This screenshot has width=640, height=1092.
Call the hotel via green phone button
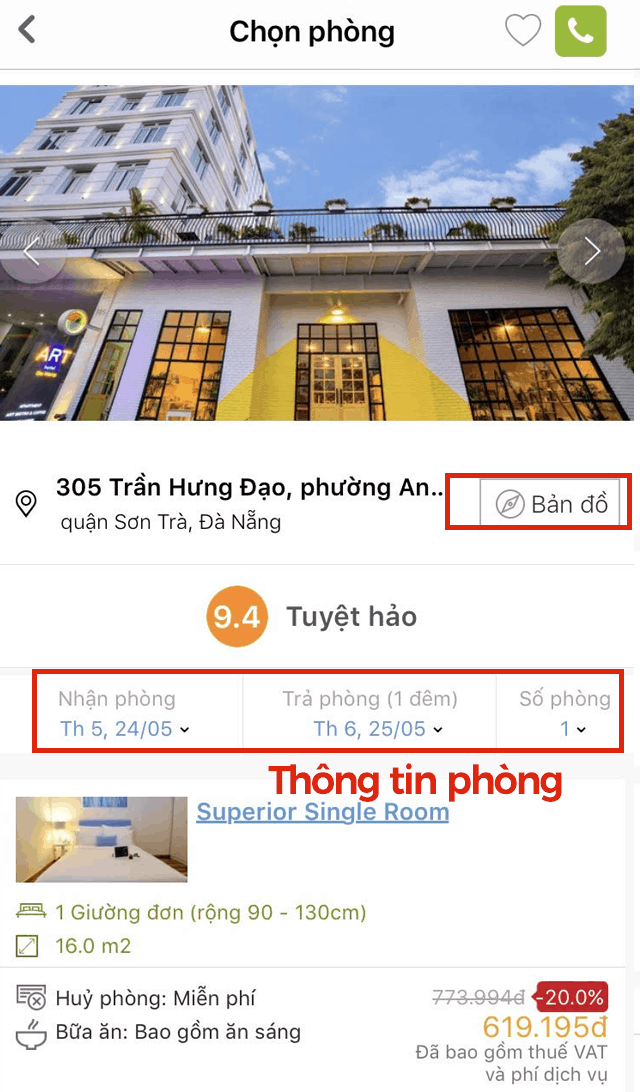(x=581, y=31)
